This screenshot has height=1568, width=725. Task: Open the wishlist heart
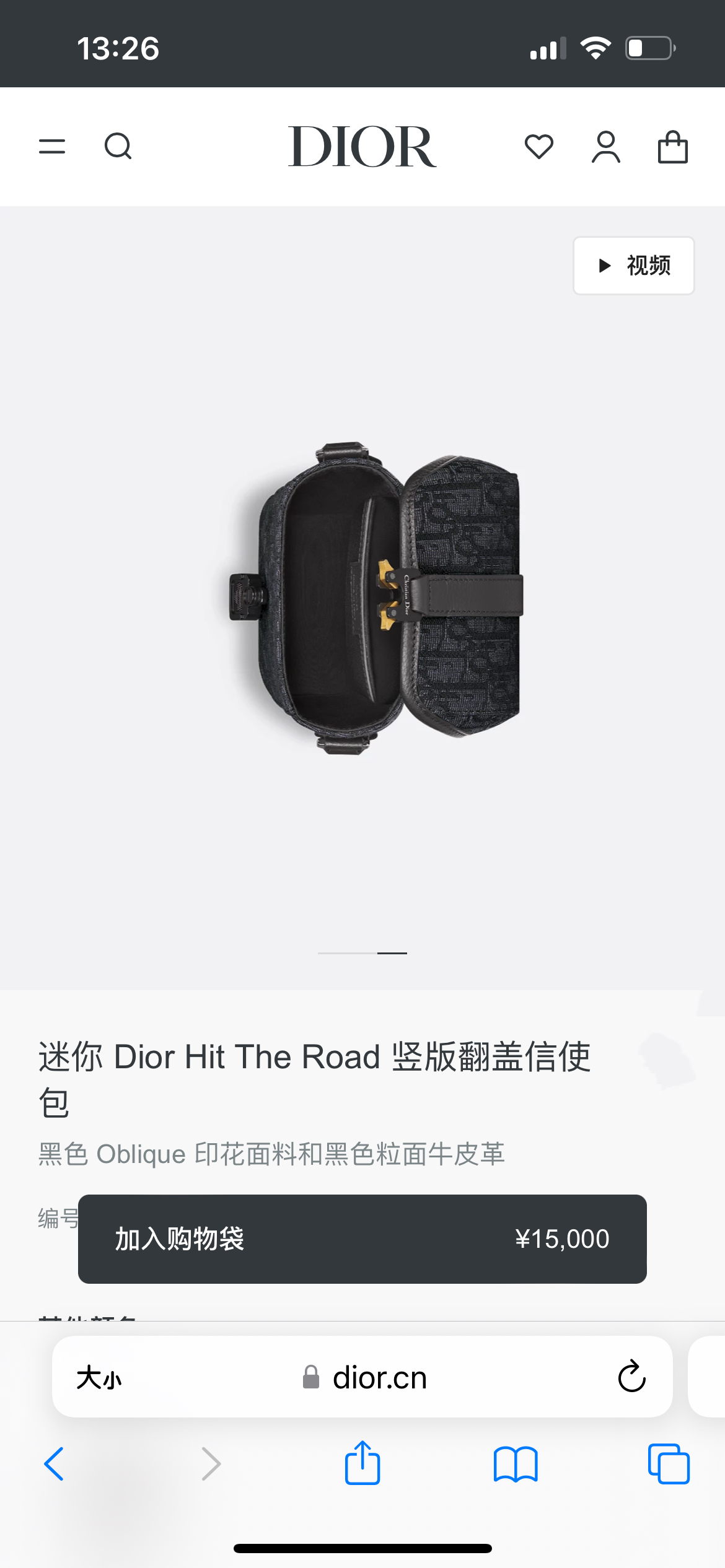[x=538, y=147]
